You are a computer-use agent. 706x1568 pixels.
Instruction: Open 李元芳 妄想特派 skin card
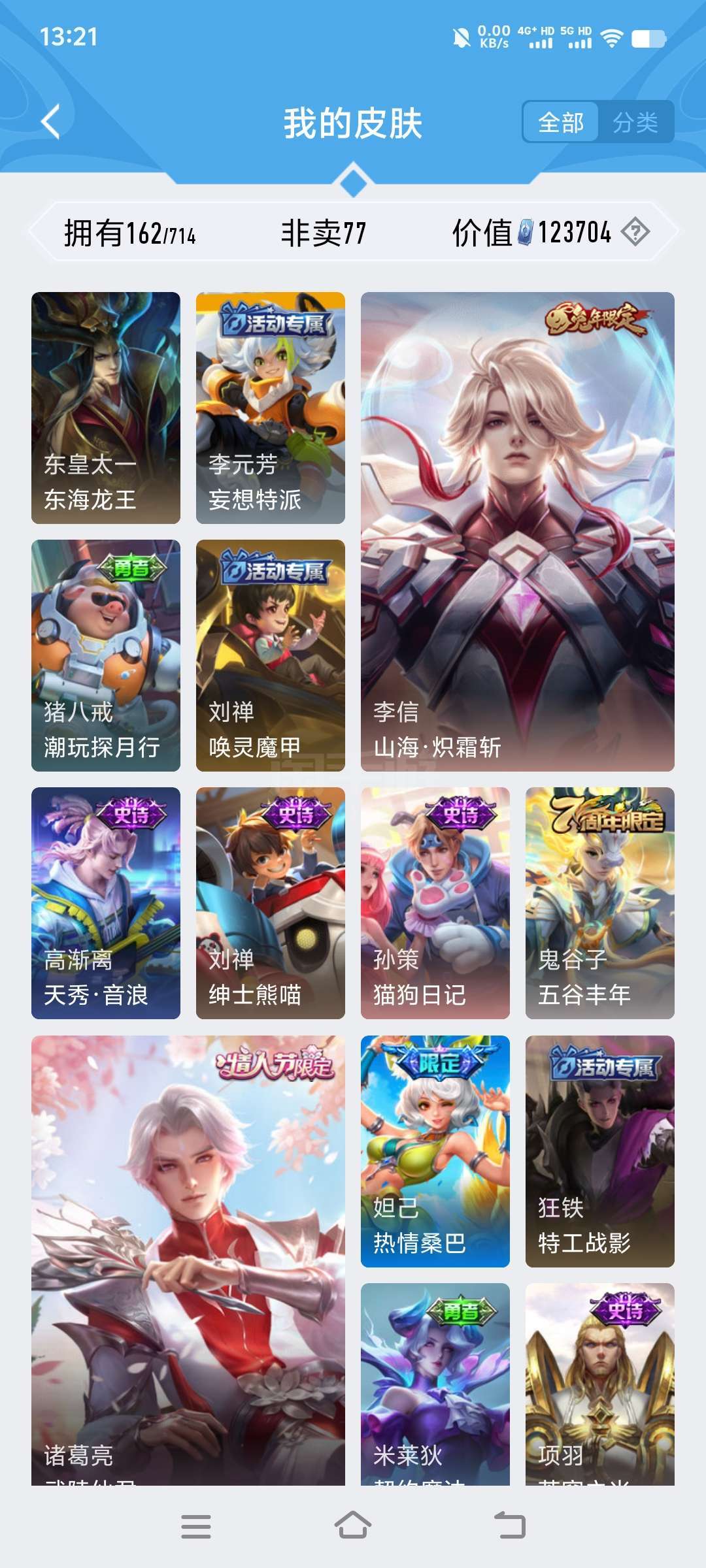tap(271, 408)
